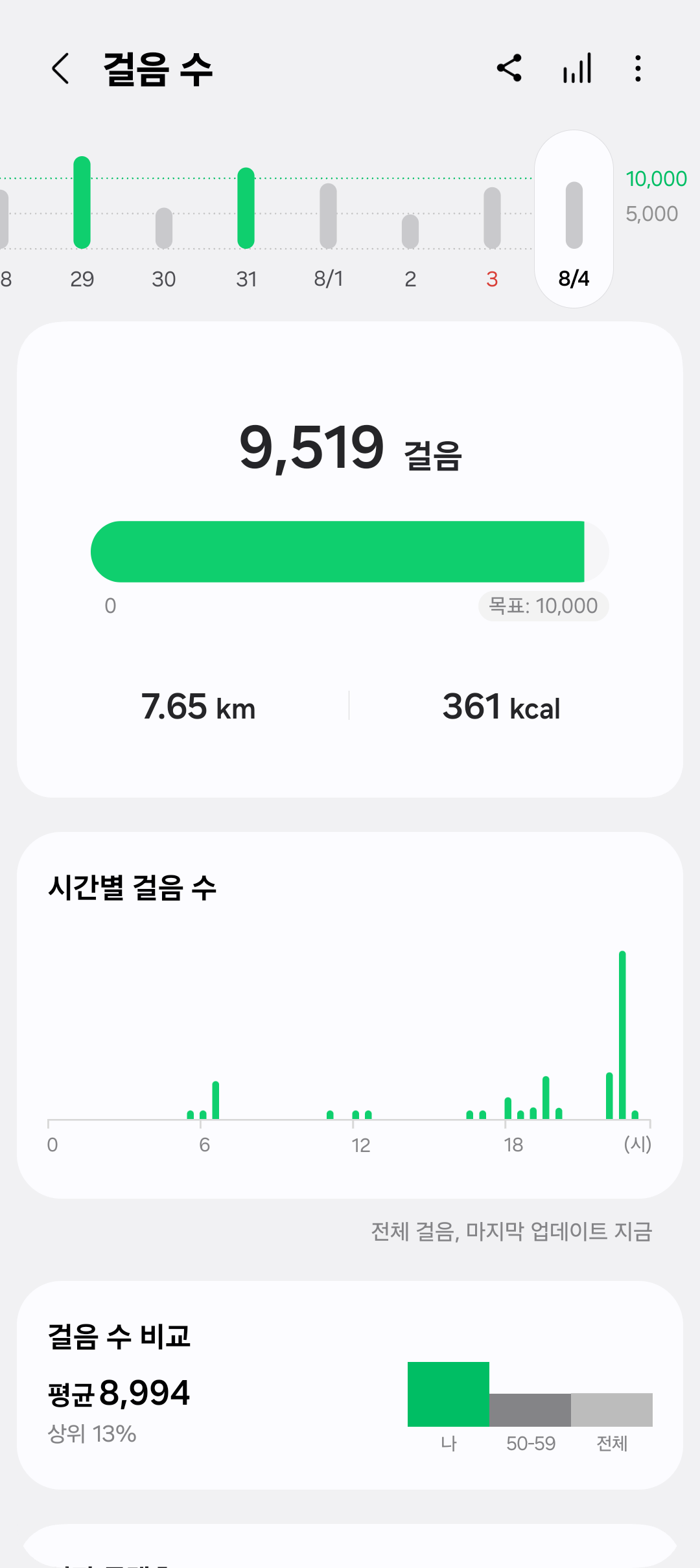Share the step count record
The height and width of the screenshot is (1568, 700).
click(509, 68)
